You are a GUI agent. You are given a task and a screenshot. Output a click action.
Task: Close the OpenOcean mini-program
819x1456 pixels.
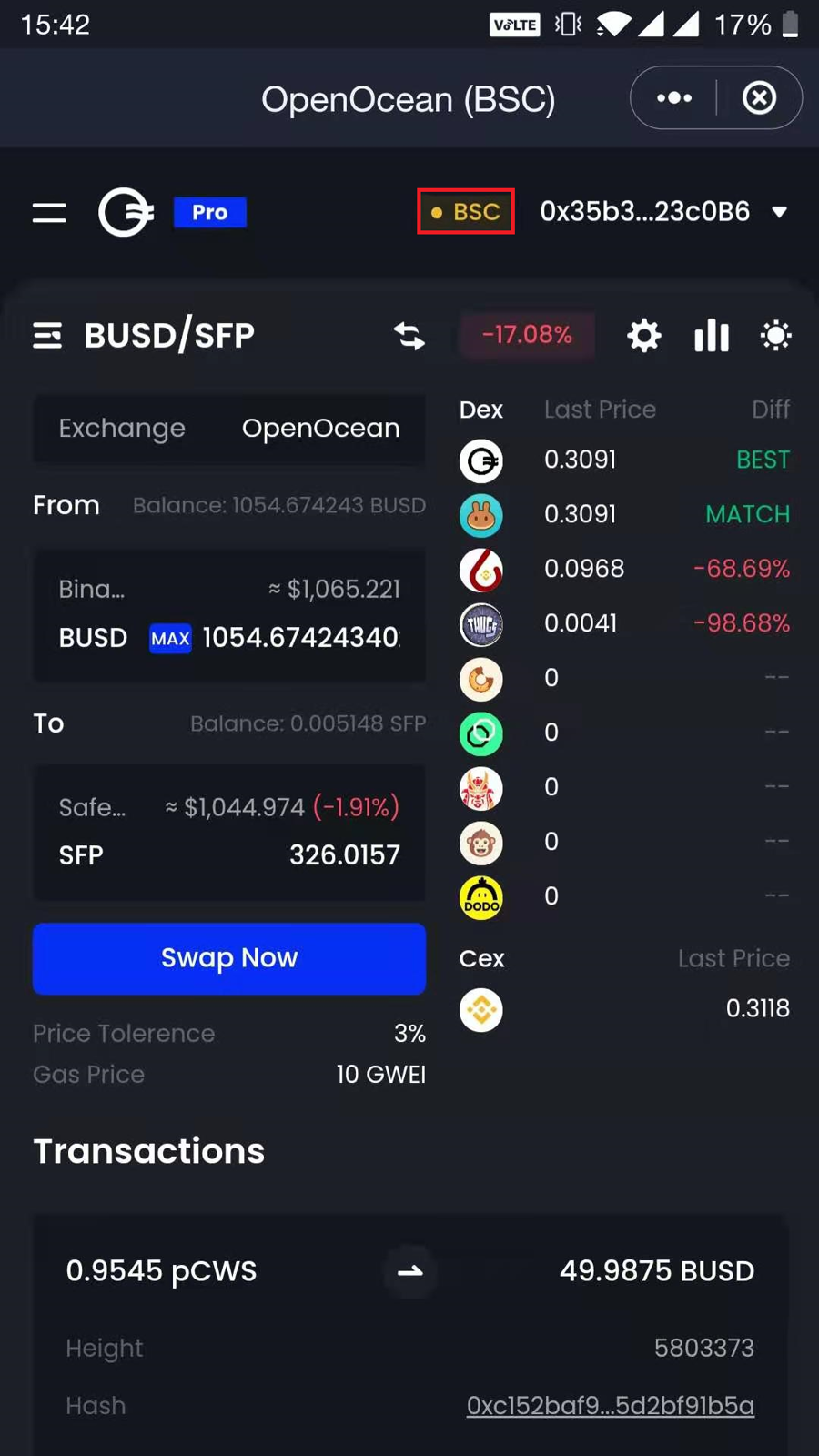pos(759,97)
